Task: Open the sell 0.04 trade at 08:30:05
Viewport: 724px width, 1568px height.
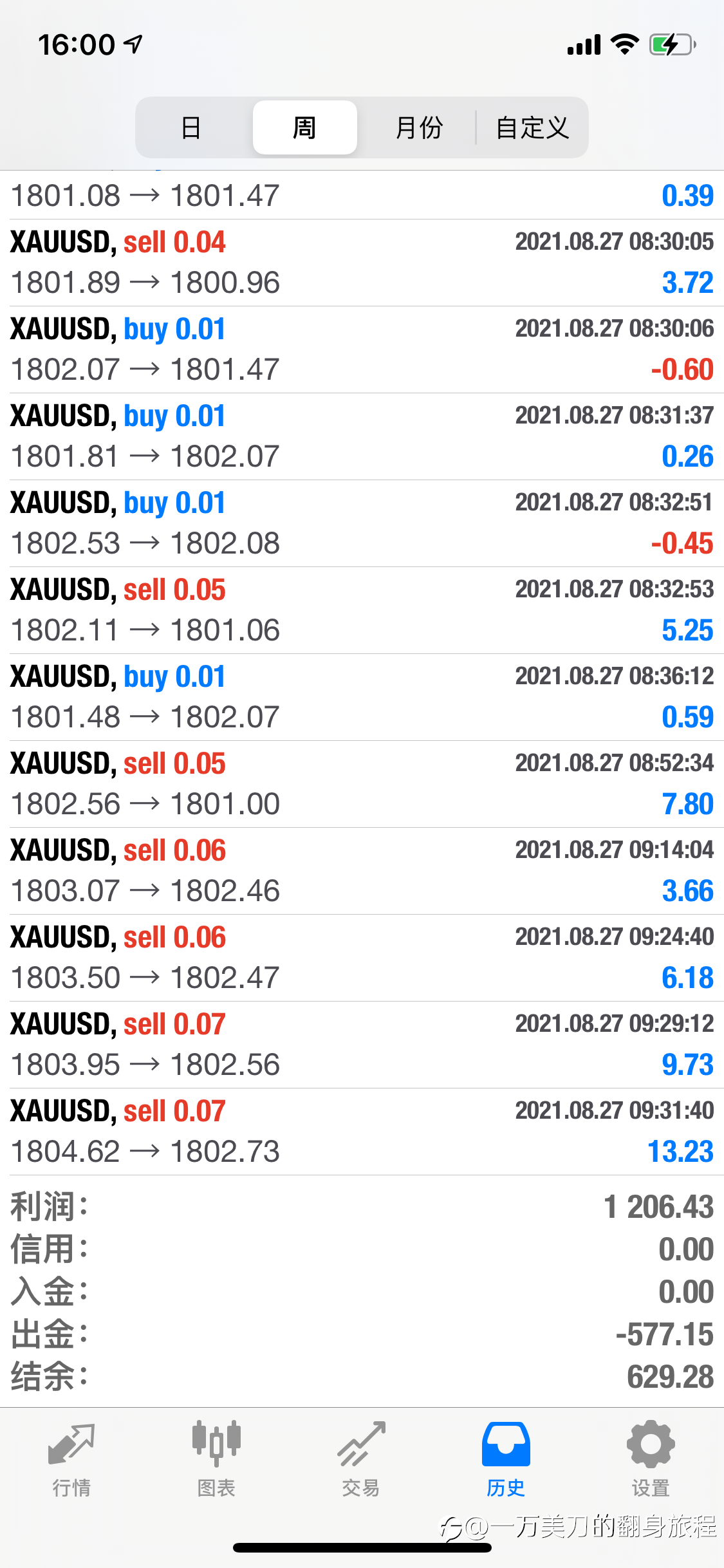Action: pos(362,263)
